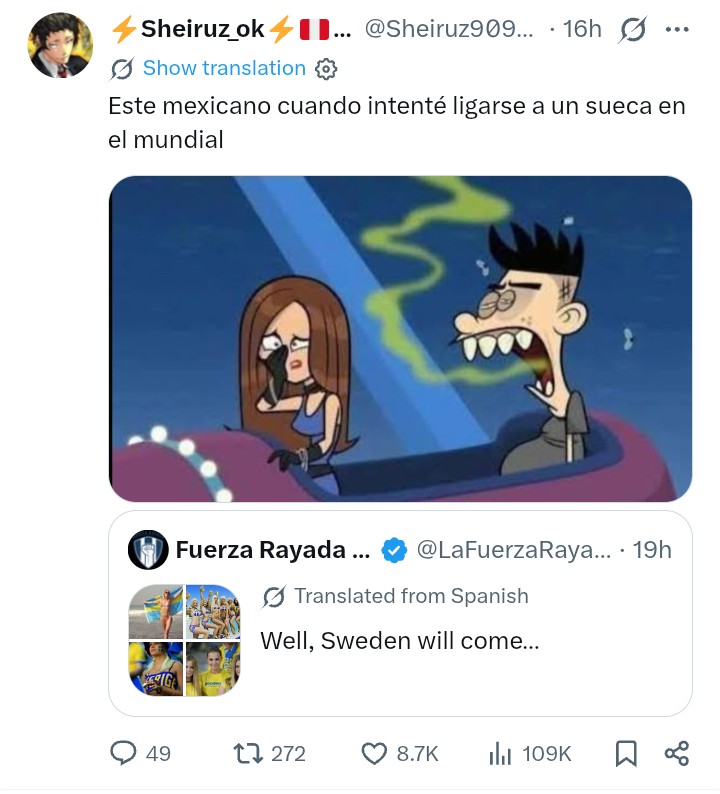720x794 pixels.
Task: Repost the post with 272 reposts
Action: tap(242, 753)
